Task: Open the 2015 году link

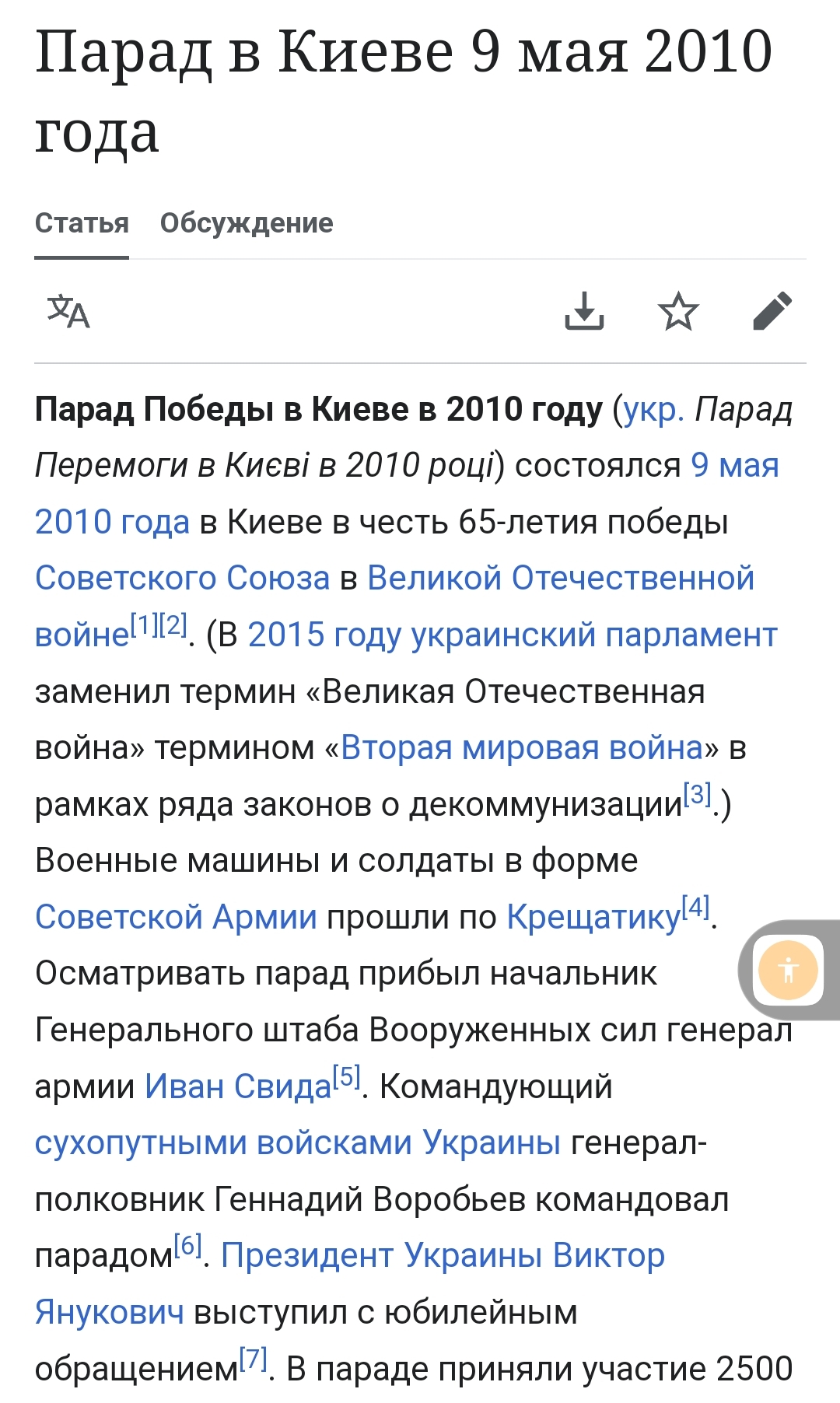Action: click(x=324, y=635)
